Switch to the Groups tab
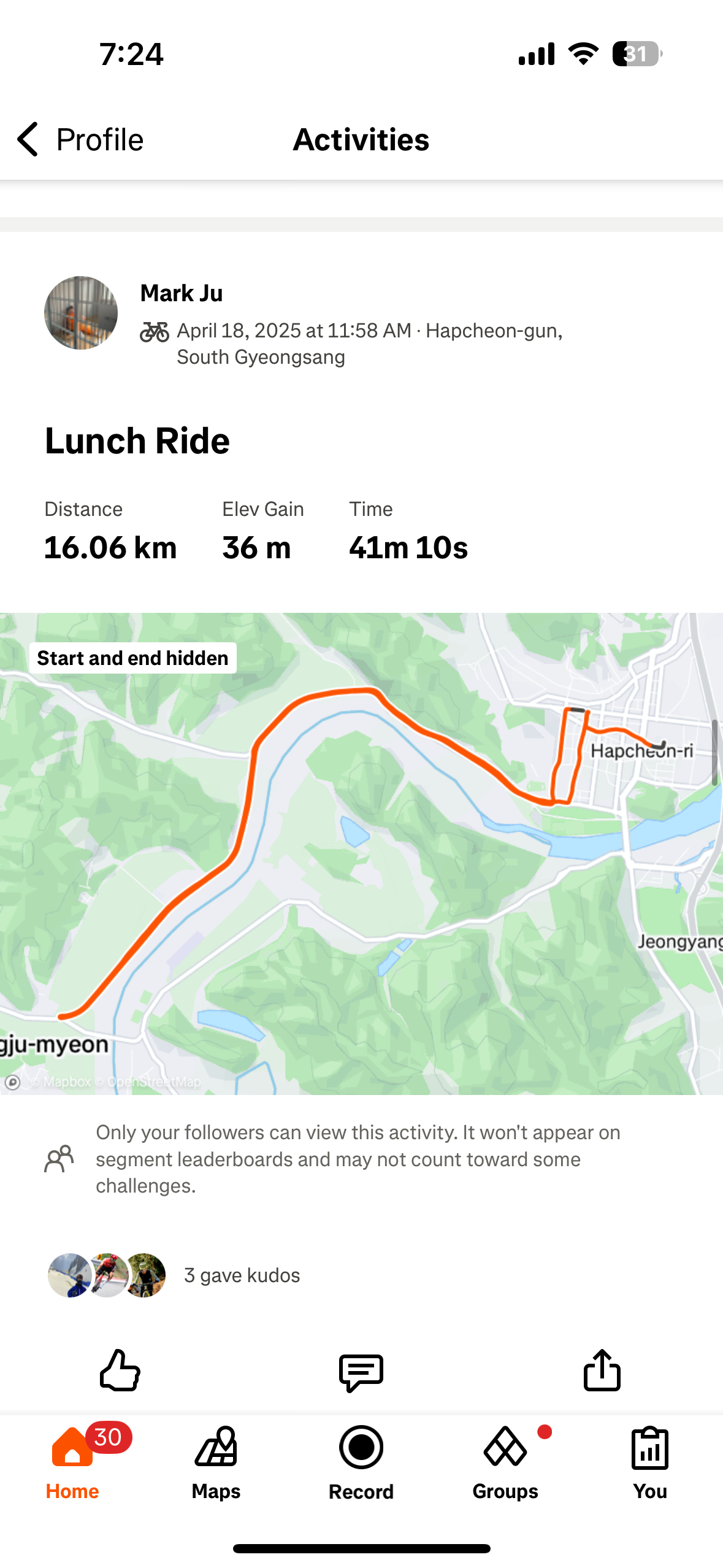The image size is (723, 1568). click(x=505, y=1463)
